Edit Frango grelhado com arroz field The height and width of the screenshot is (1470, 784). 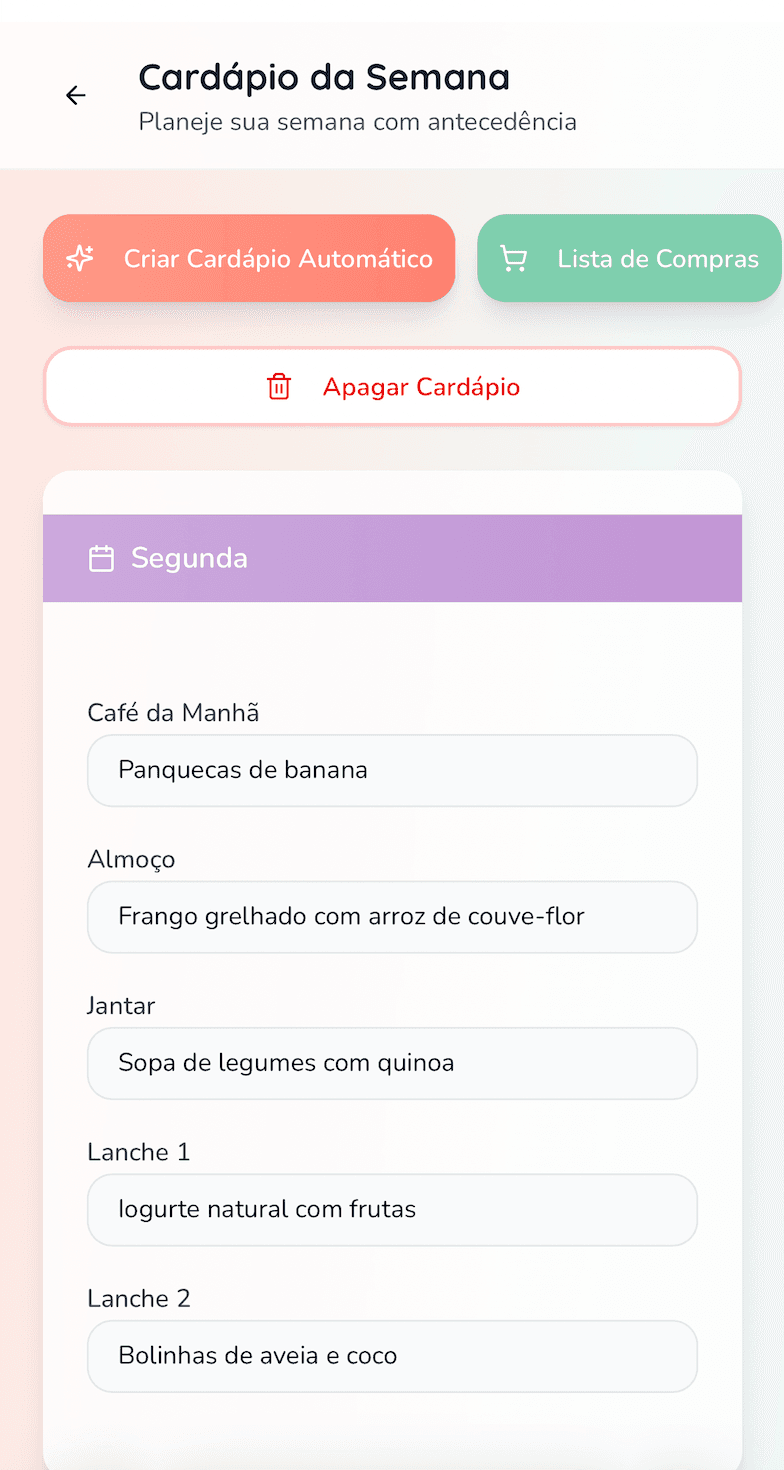[392, 917]
